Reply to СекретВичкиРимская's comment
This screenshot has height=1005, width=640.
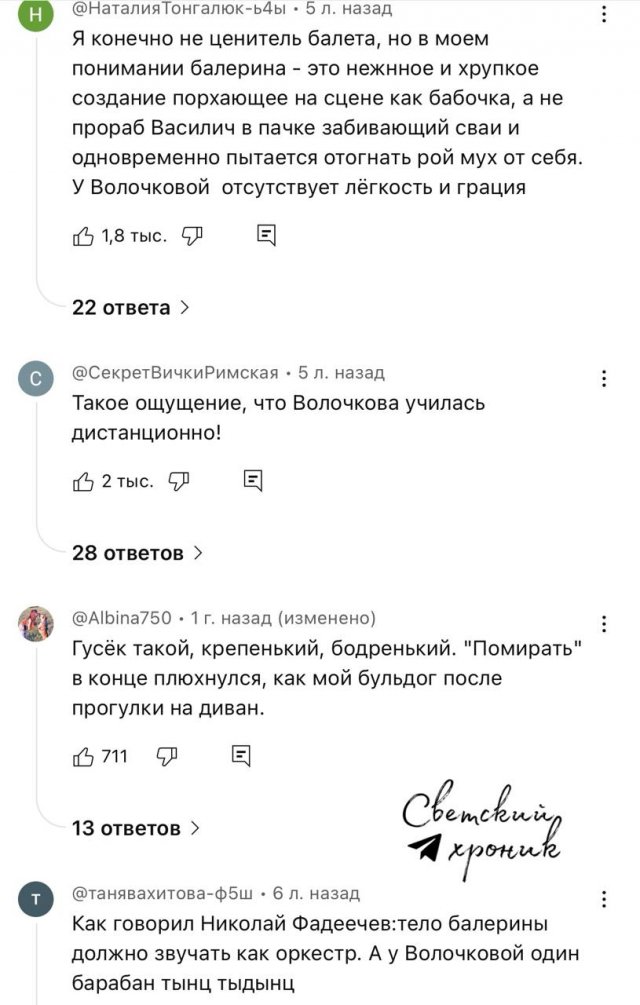(x=253, y=482)
